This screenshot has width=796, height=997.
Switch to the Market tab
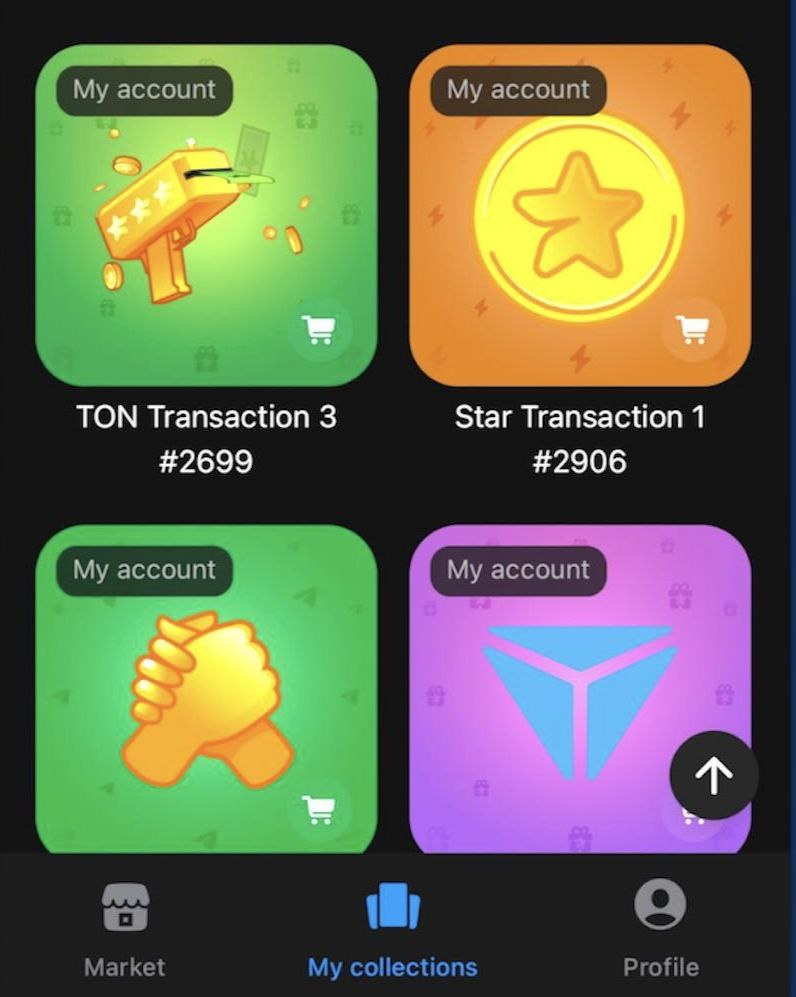pyautogui.click(x=125, y=932)
